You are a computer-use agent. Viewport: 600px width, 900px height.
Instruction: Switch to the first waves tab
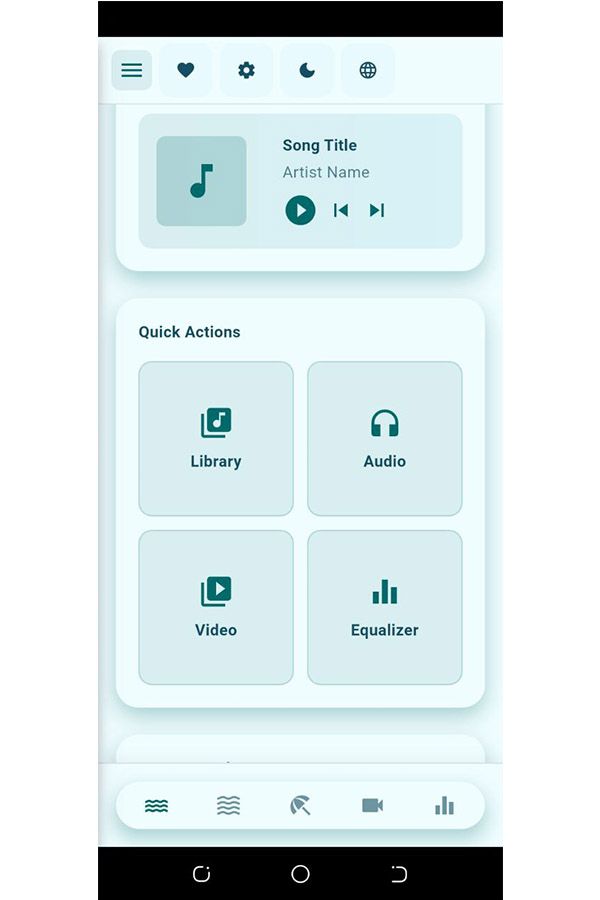point(156,806)
